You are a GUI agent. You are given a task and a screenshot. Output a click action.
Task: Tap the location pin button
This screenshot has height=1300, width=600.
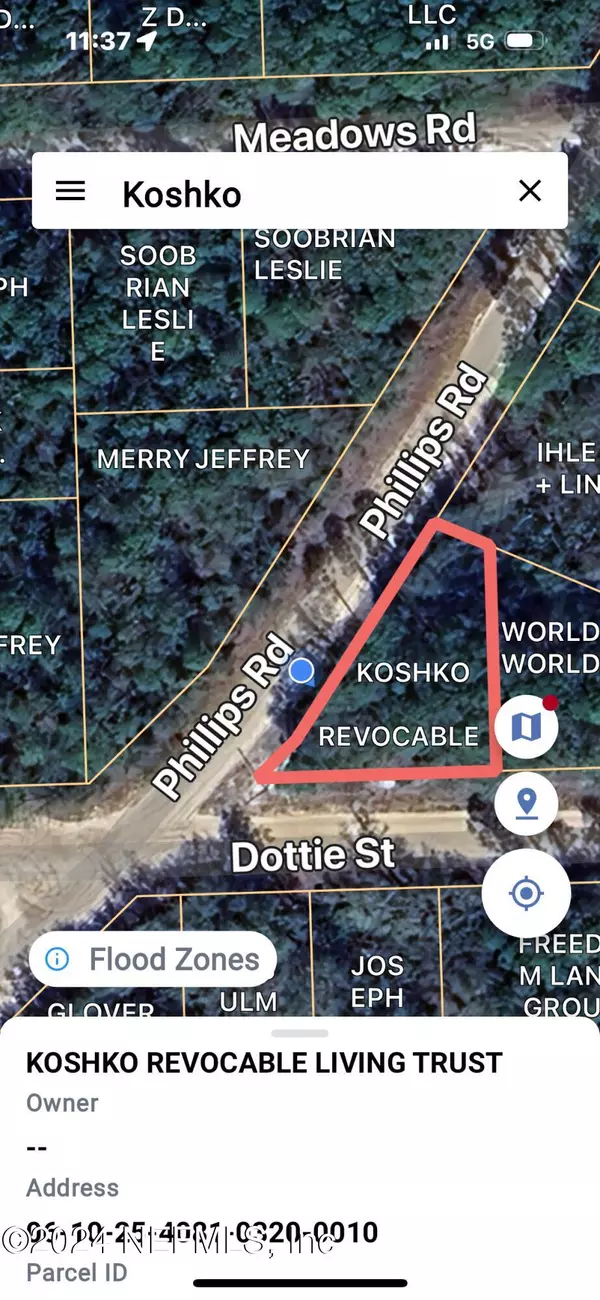pos(526,805)
